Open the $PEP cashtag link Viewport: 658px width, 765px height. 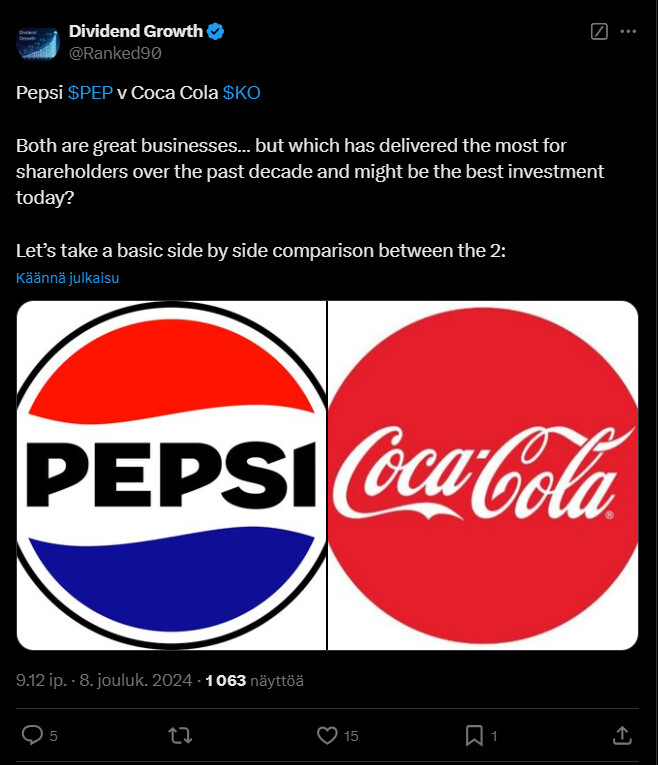[90, 93]
